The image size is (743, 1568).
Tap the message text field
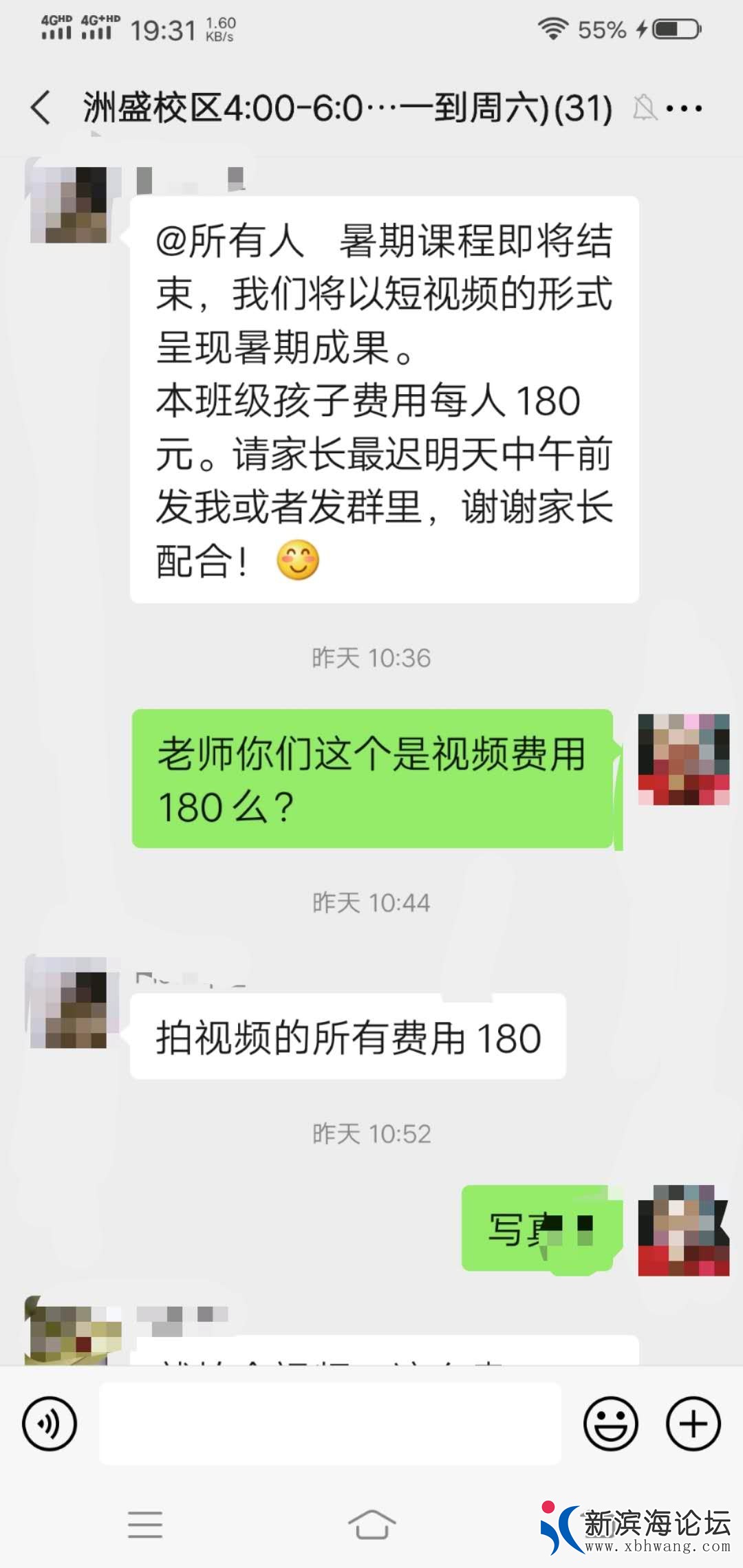[x=330, y=1423]
